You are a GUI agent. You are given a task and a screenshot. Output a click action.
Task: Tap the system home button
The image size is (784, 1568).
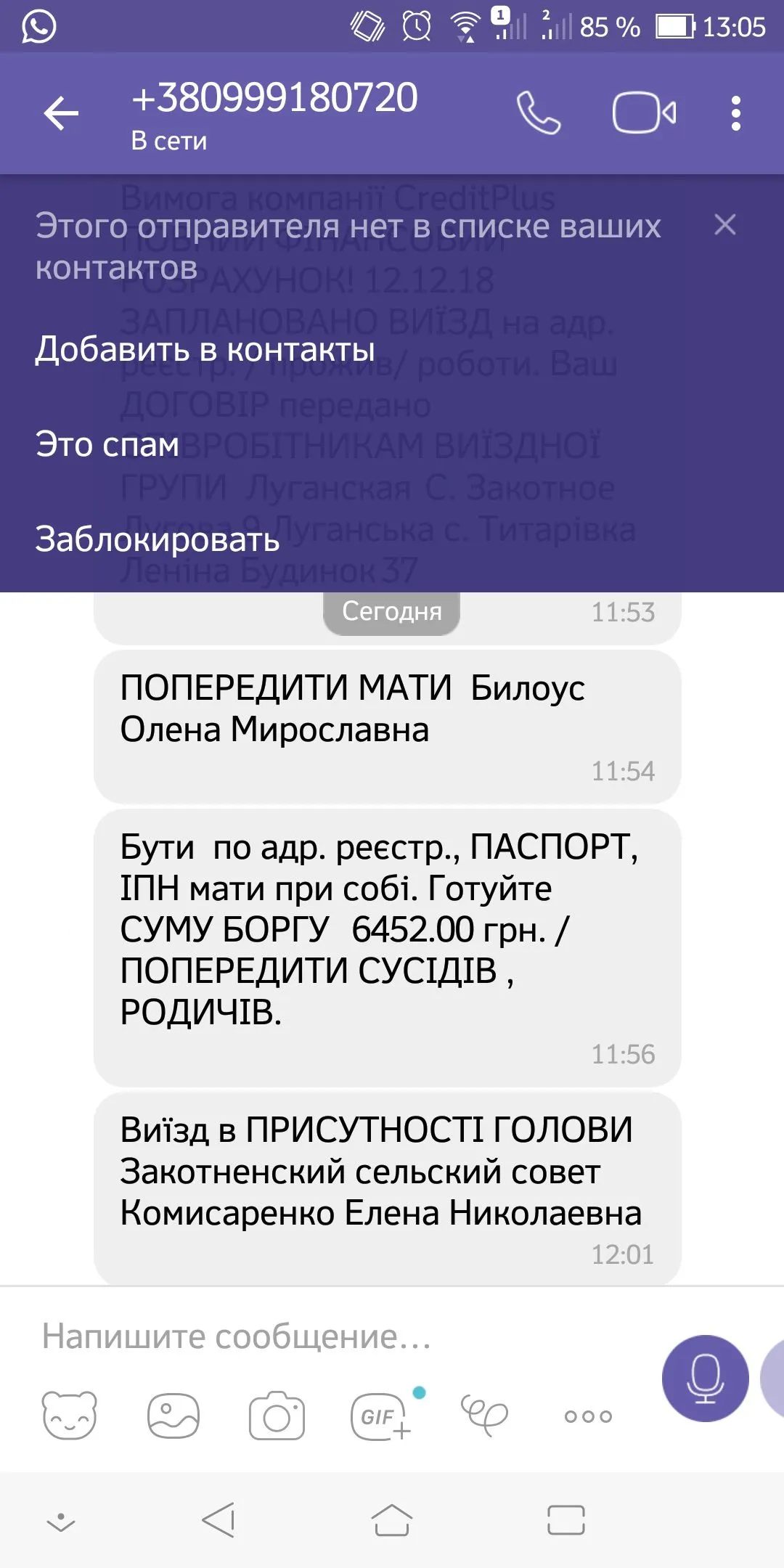coord(392,1520)
